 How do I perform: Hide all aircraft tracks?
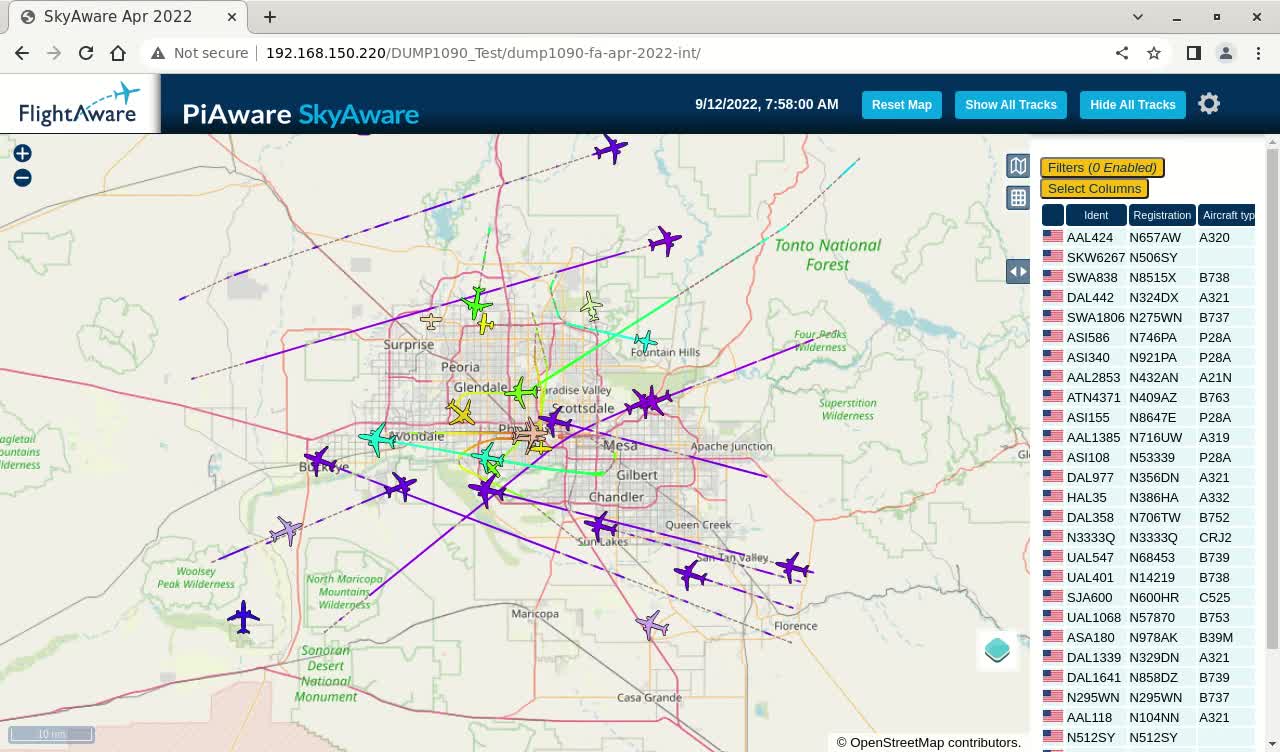pyautogui.click(x=1132, y=105)
